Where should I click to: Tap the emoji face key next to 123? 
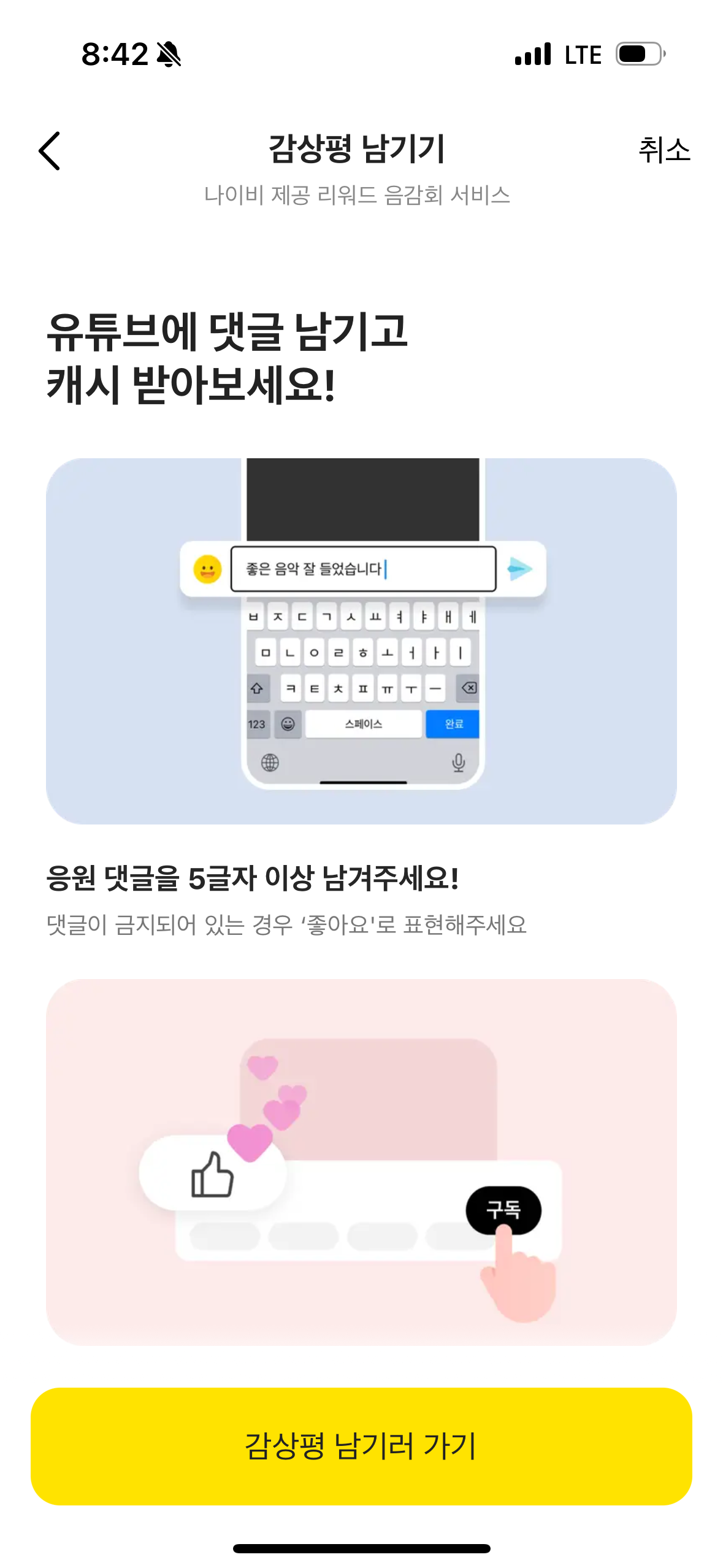click(287, 724)
